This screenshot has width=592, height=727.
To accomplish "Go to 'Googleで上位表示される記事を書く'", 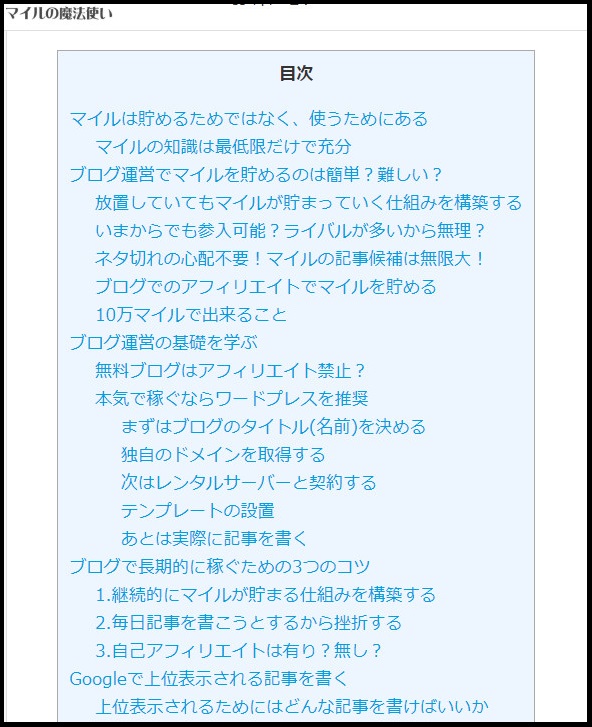I will pyautogui.click(x=209, y=679).
